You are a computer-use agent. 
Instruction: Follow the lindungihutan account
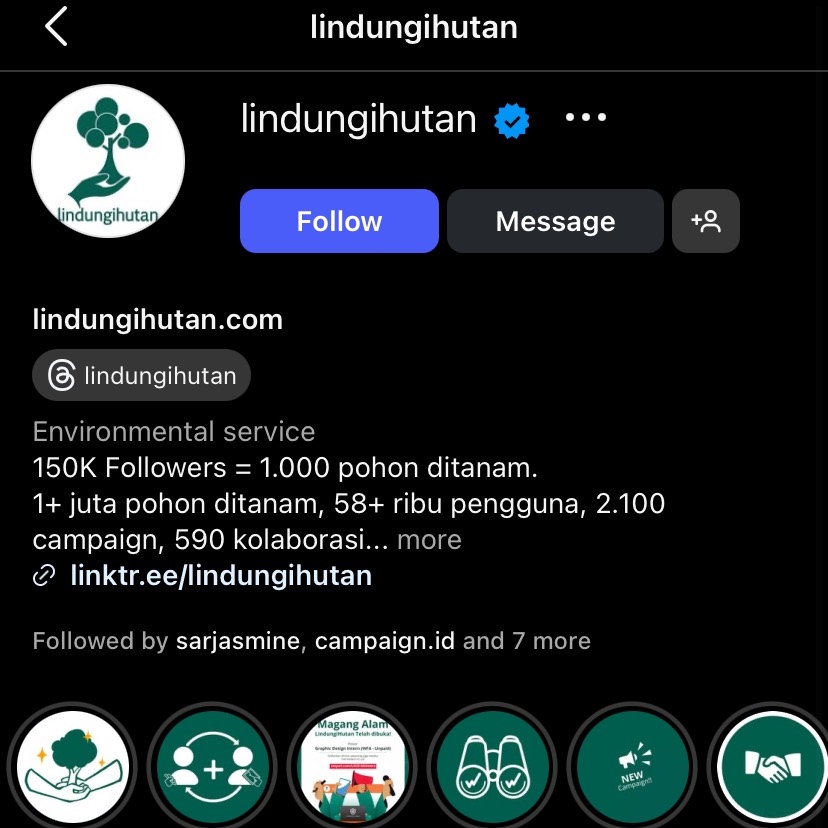point(339,221)
